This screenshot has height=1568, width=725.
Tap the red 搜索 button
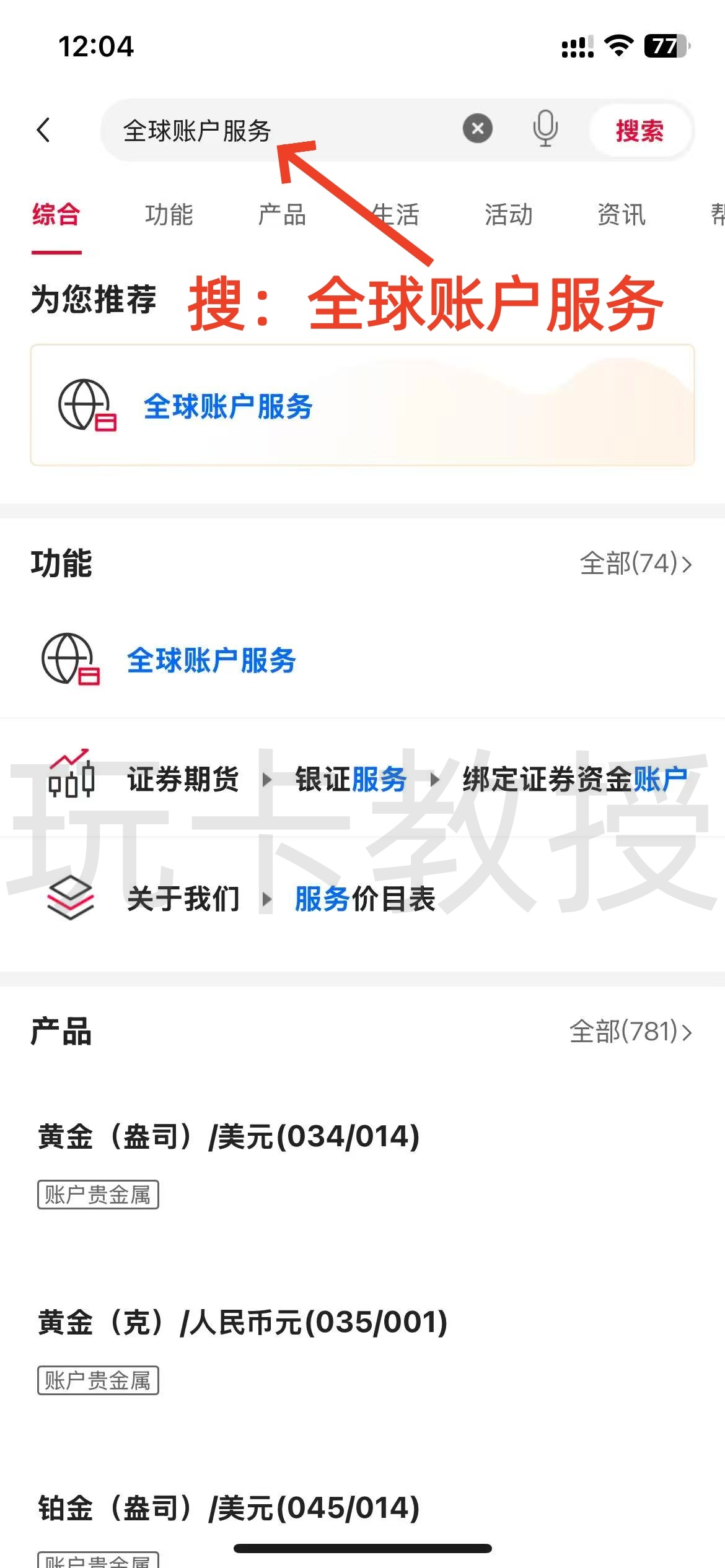[x=639, y=131]
